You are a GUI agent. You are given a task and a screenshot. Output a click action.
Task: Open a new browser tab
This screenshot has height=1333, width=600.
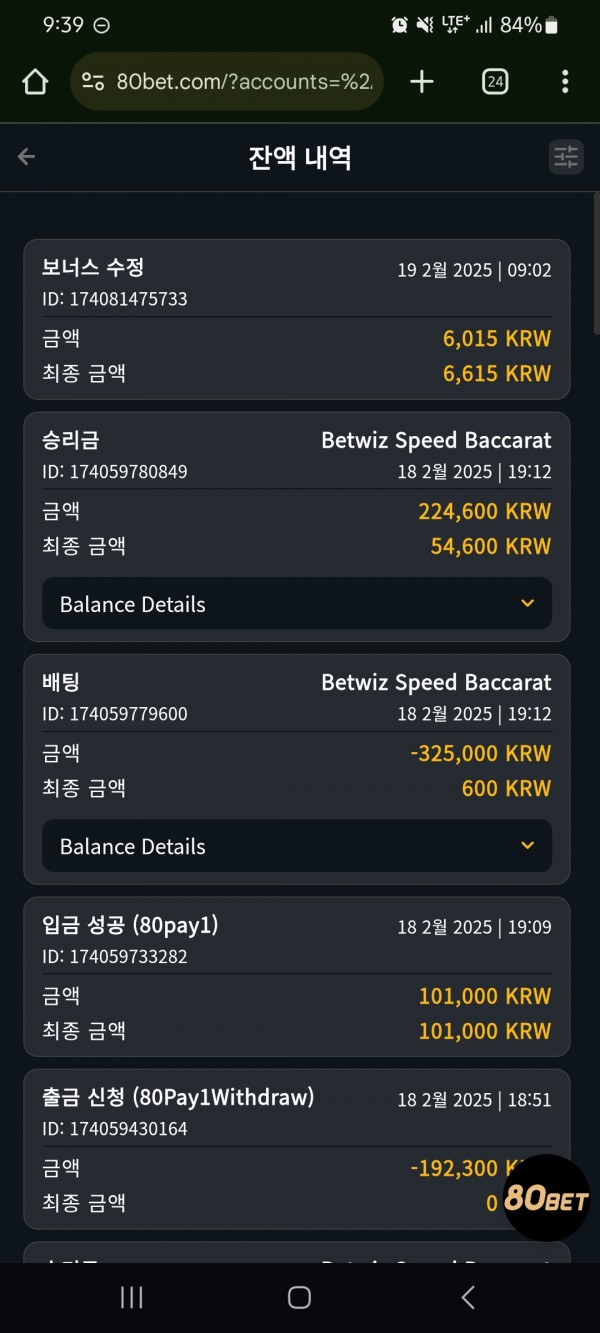[x=422, y=82]
